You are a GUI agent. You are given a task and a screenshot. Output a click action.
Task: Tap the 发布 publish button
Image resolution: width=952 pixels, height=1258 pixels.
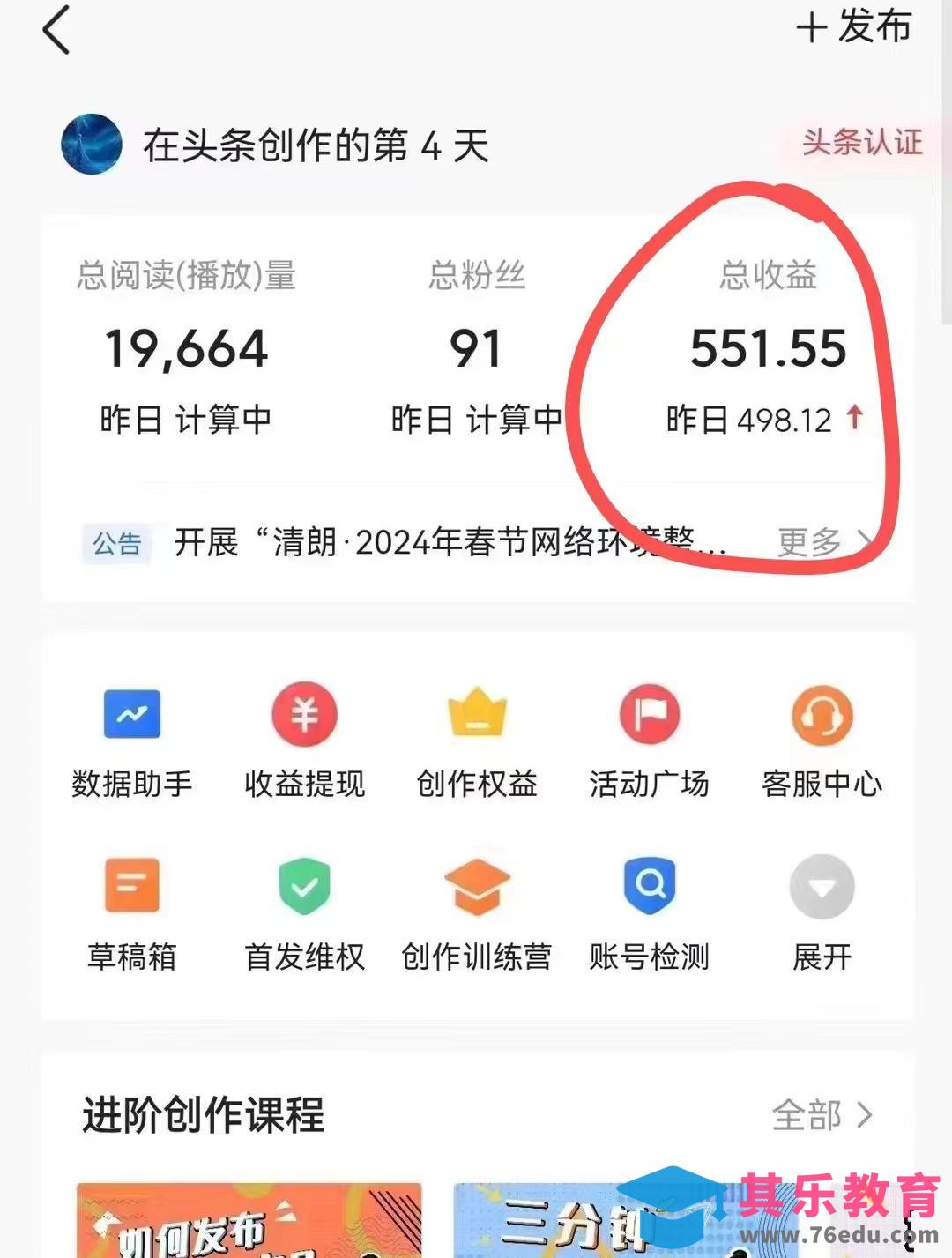pos(853,26)
